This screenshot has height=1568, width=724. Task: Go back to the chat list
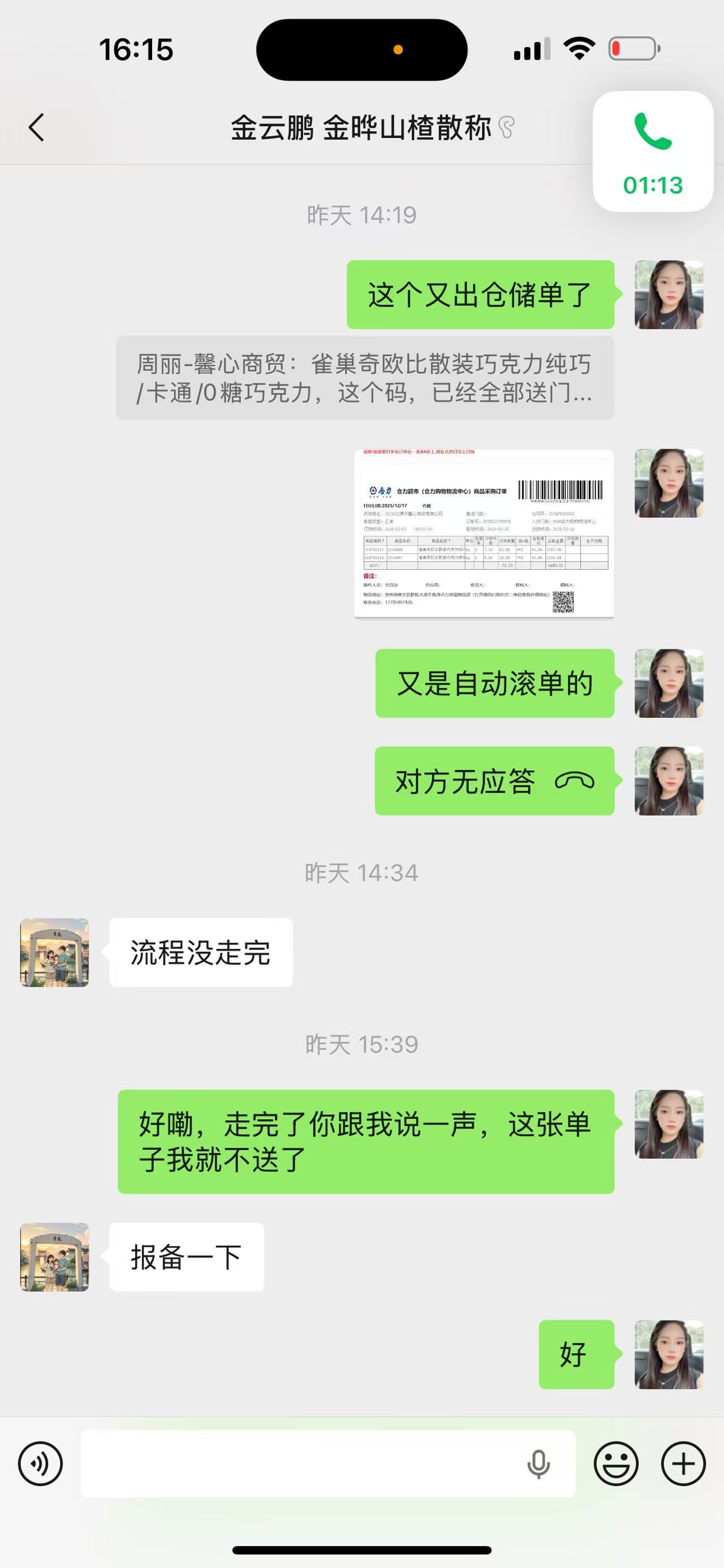[37, 128]
